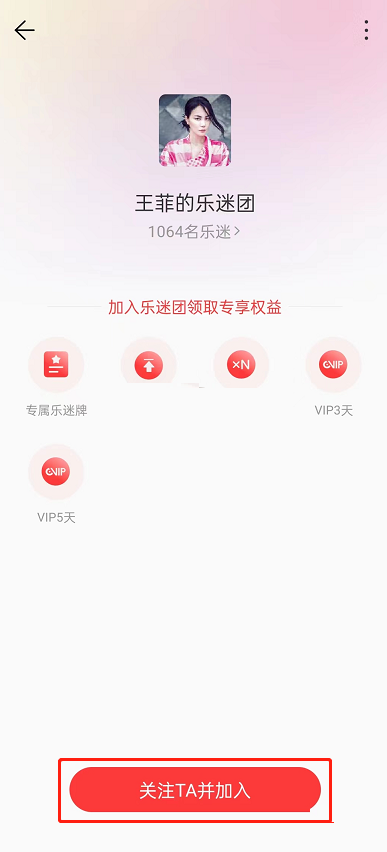Open the 1064名乐迷 fan list

(x=194, y=232)
